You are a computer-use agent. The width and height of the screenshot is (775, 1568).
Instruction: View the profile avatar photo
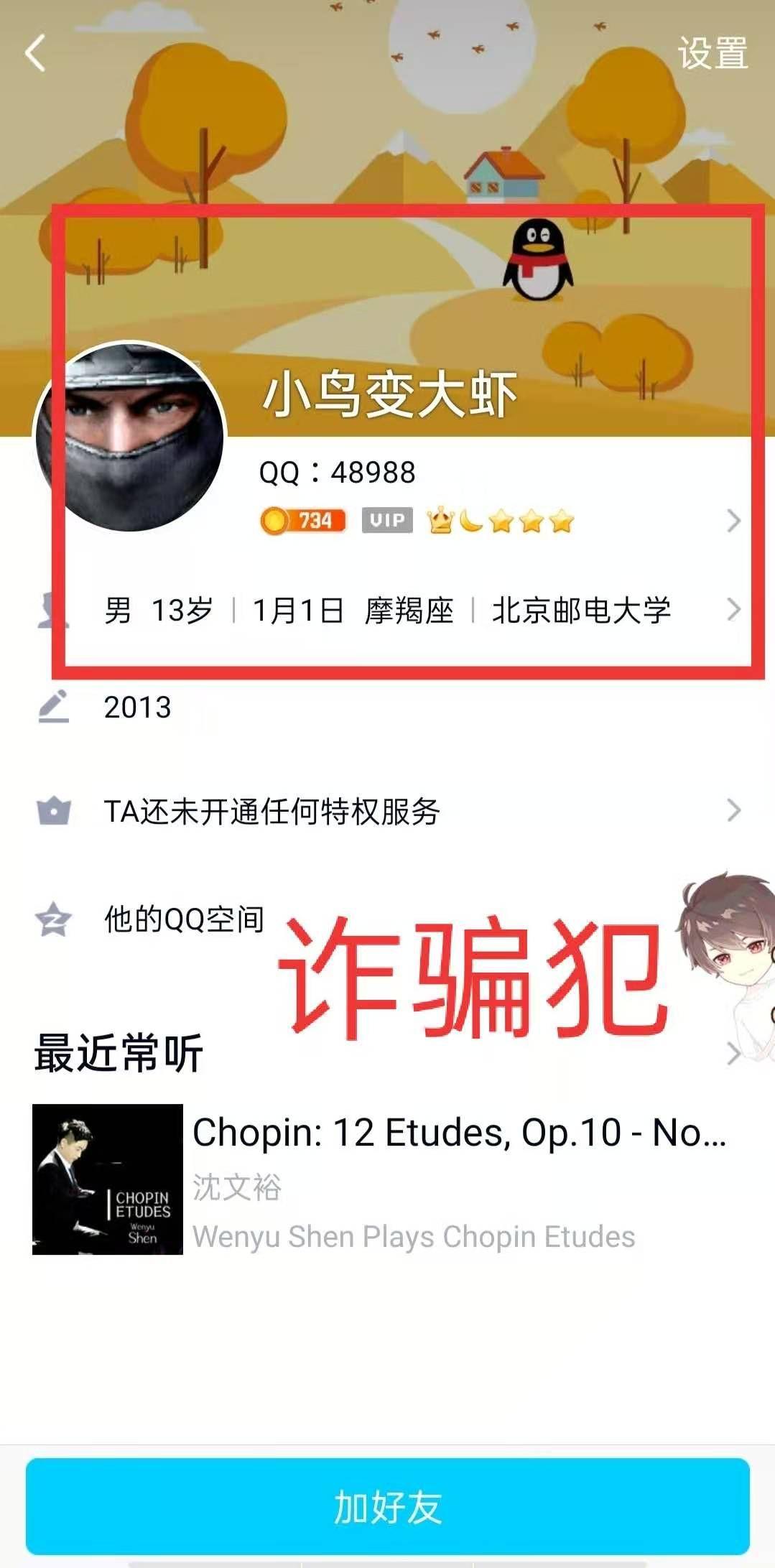(131, 437)
